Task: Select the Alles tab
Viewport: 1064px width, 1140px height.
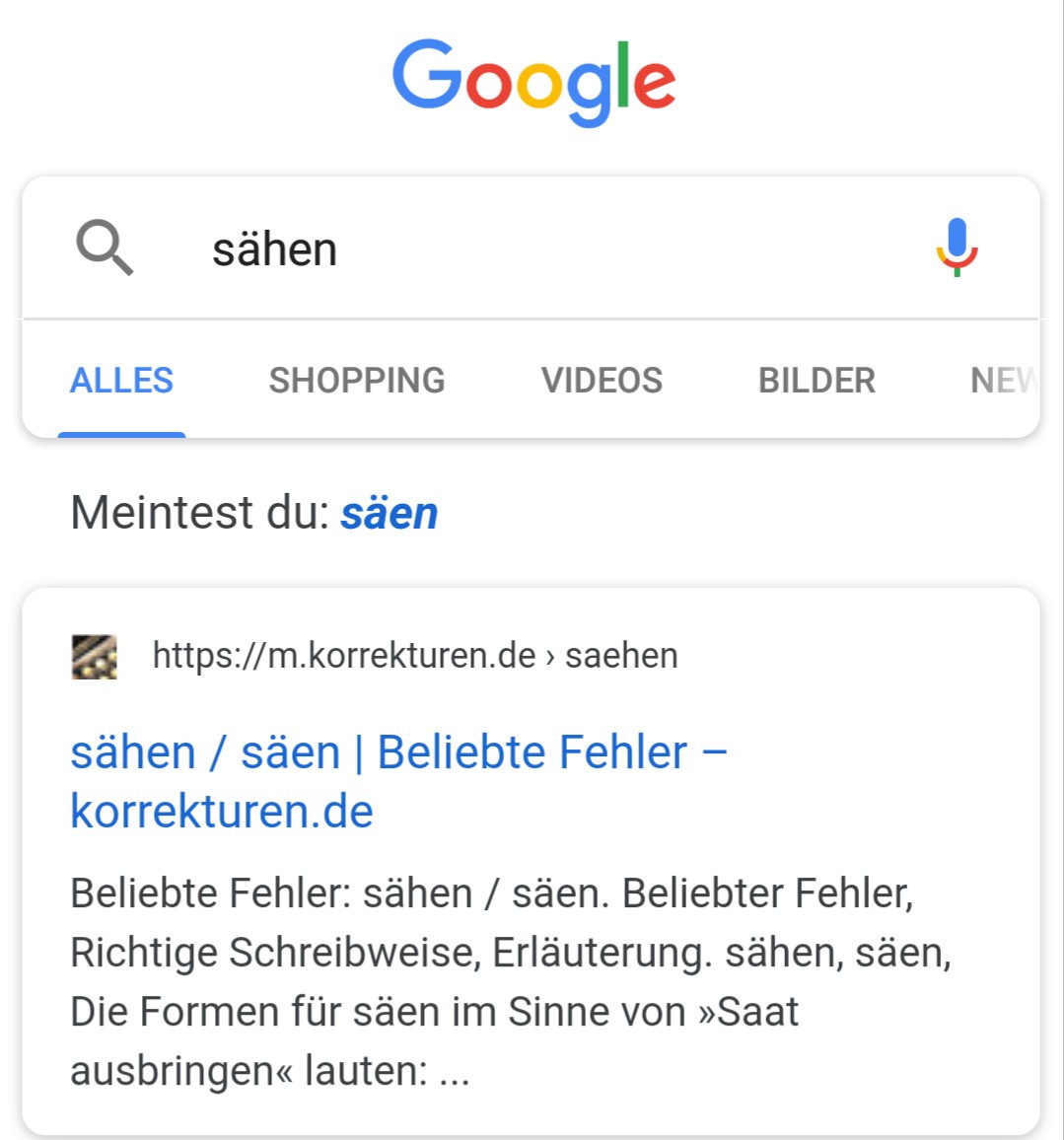Action: (121, 381)
